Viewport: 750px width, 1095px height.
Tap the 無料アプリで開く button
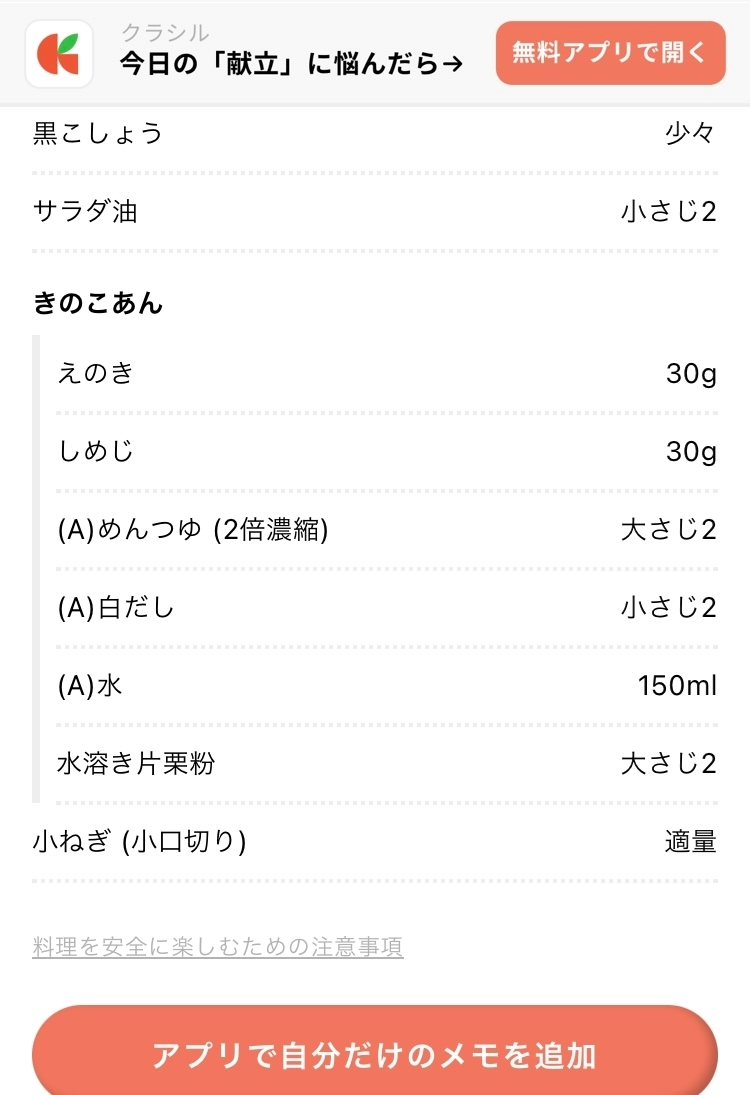click(x=610, y=53)
